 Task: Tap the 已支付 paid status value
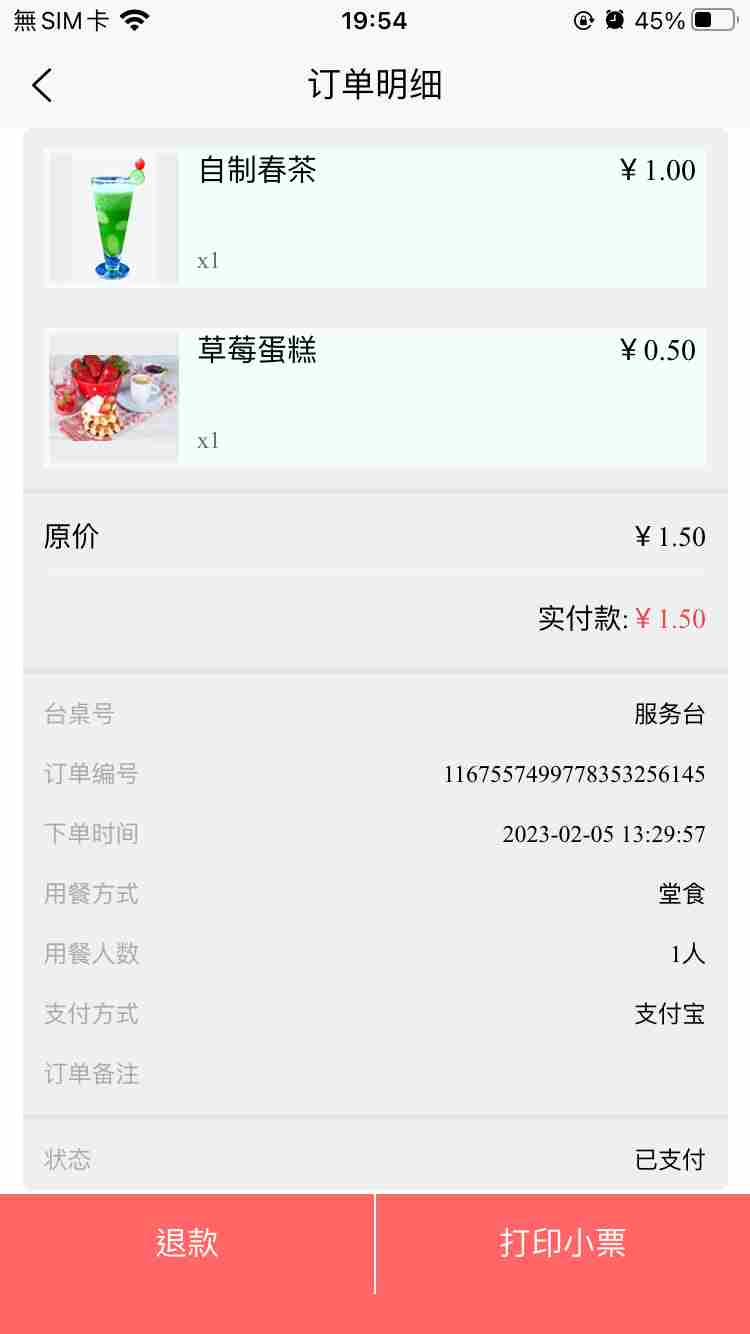click(x=670, y=1160)
